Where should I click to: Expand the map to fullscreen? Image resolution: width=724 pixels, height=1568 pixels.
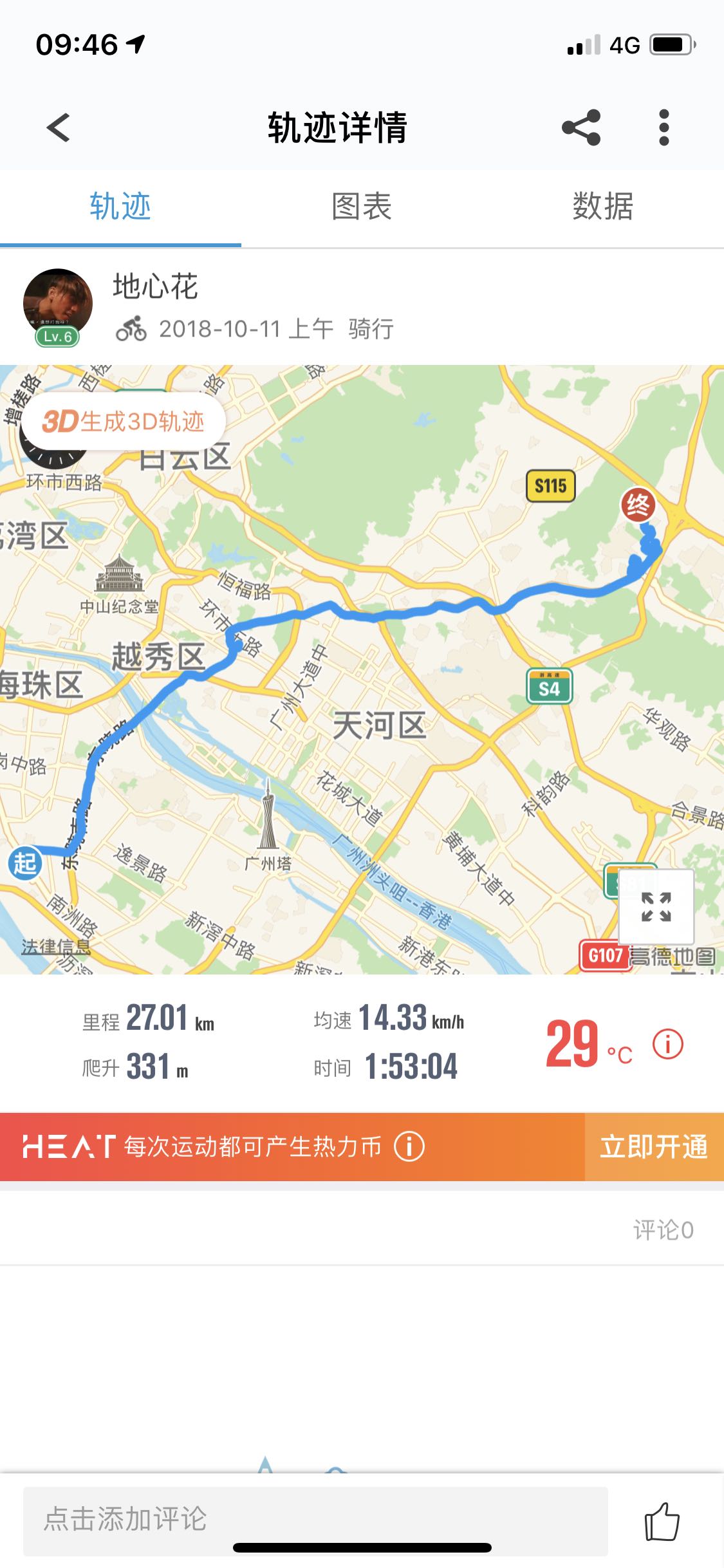[x=656, y=906]
